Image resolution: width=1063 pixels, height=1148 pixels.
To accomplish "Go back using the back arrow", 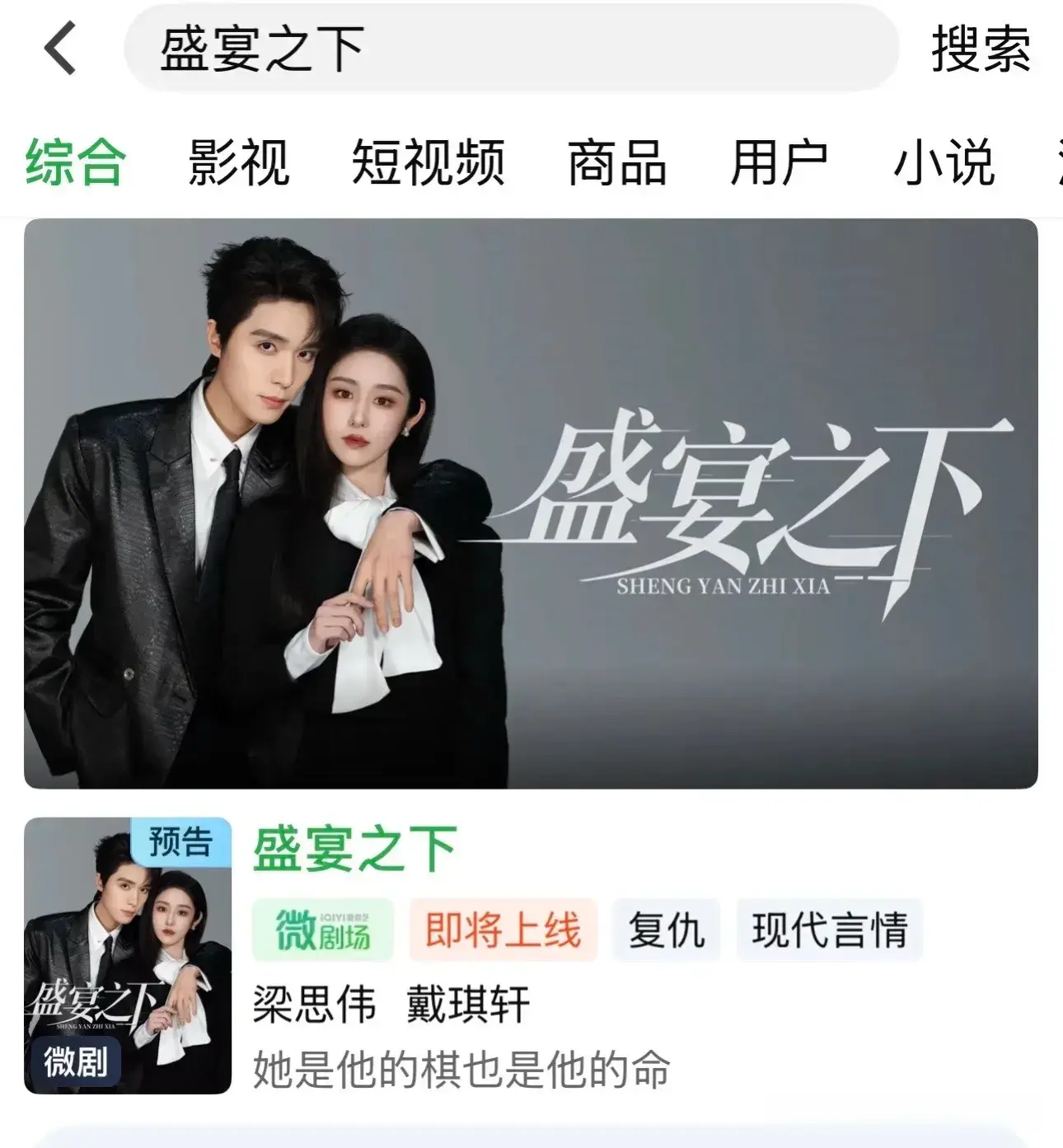I will coord(61,48).
